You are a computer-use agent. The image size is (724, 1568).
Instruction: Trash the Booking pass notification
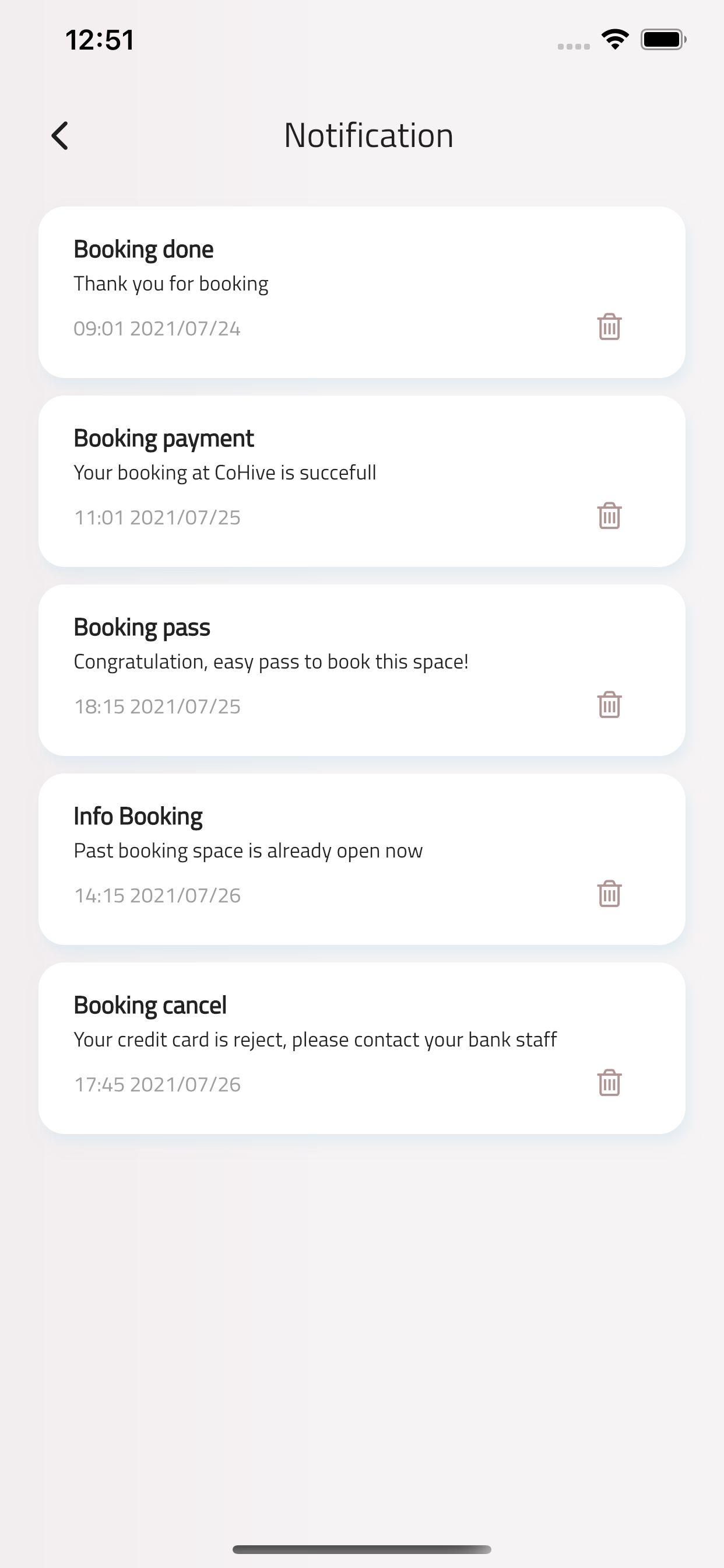click(x=609, y=705)
